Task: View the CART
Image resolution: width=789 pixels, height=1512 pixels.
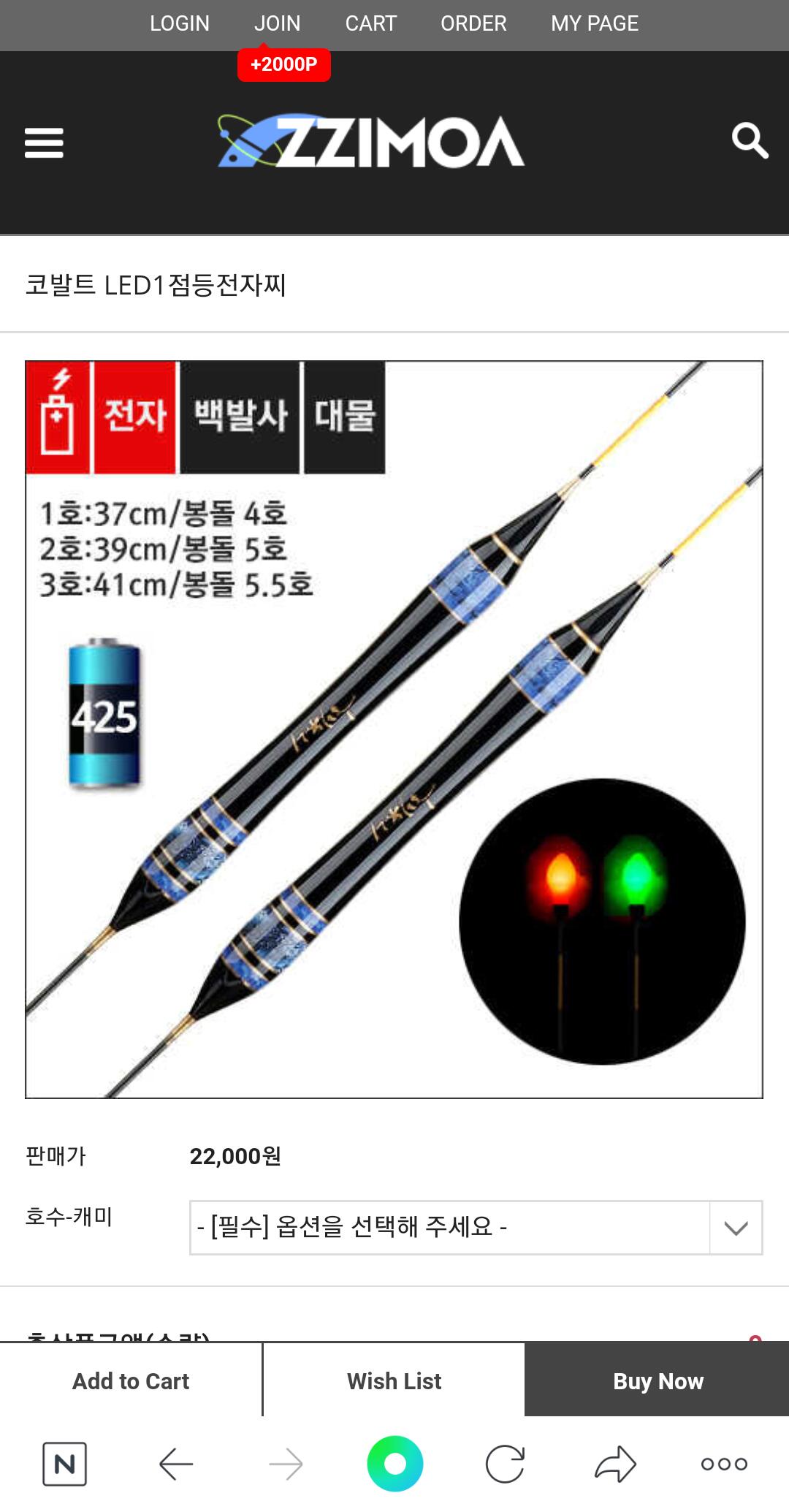Action: click(370, 23)
